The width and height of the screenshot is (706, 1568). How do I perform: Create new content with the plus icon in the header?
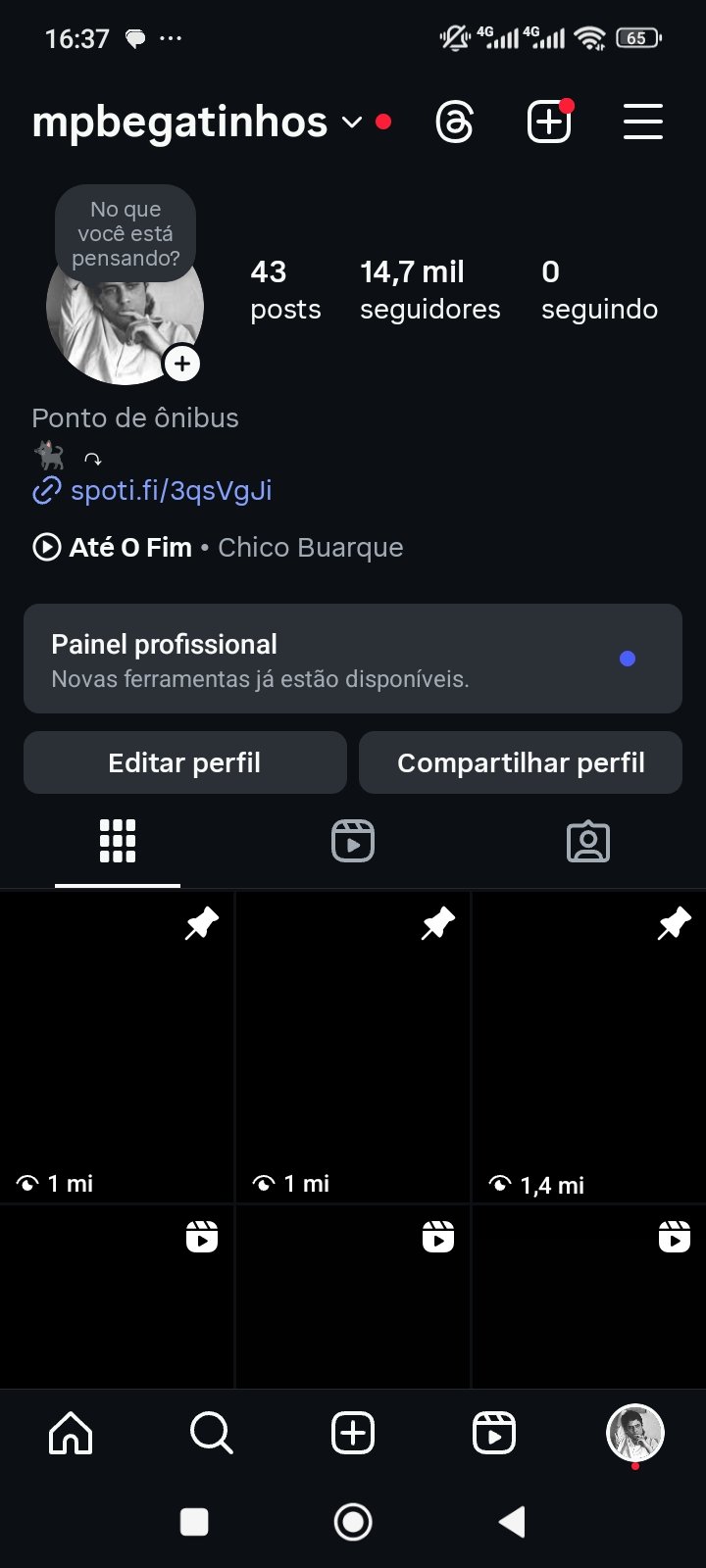pos(549,123)
